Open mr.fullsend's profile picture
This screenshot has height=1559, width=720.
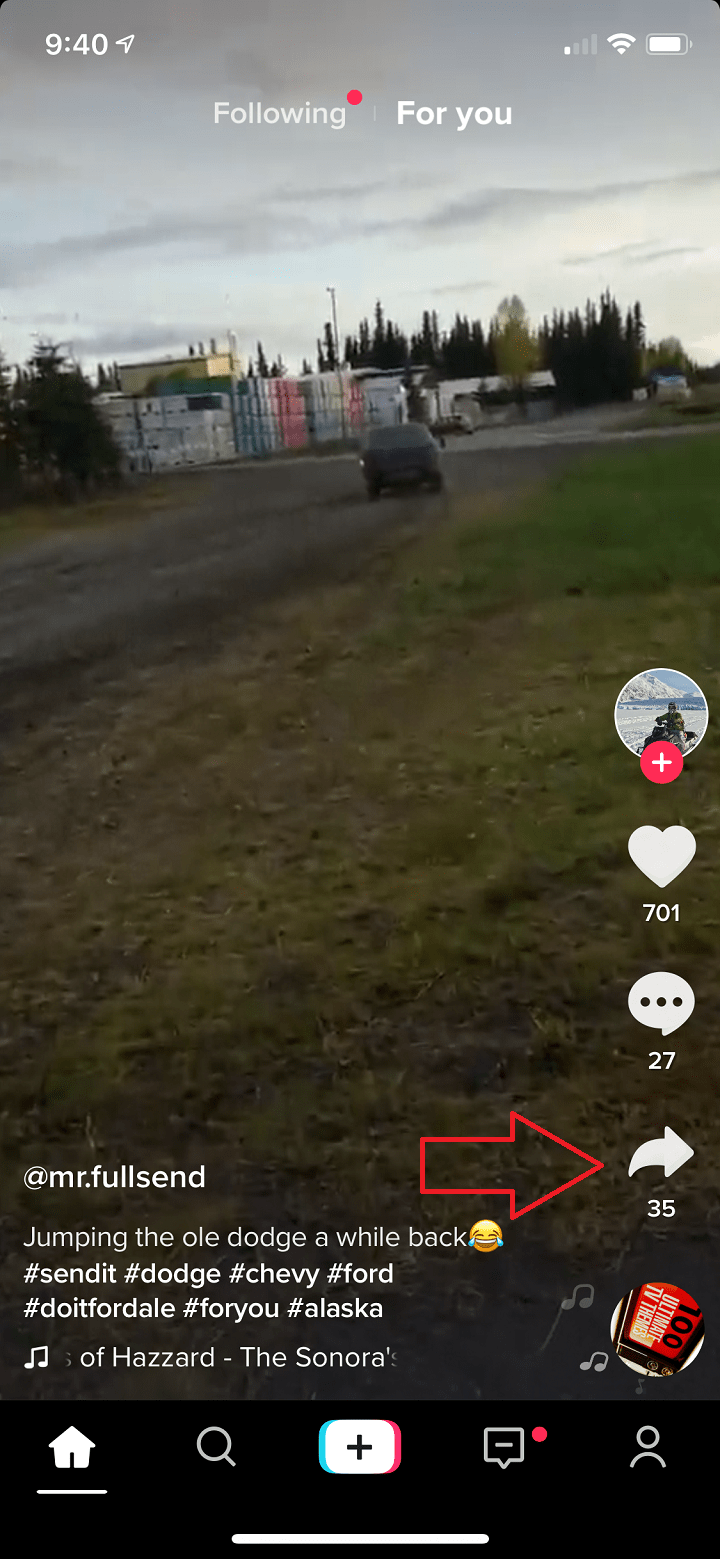[x=660, y=714]
